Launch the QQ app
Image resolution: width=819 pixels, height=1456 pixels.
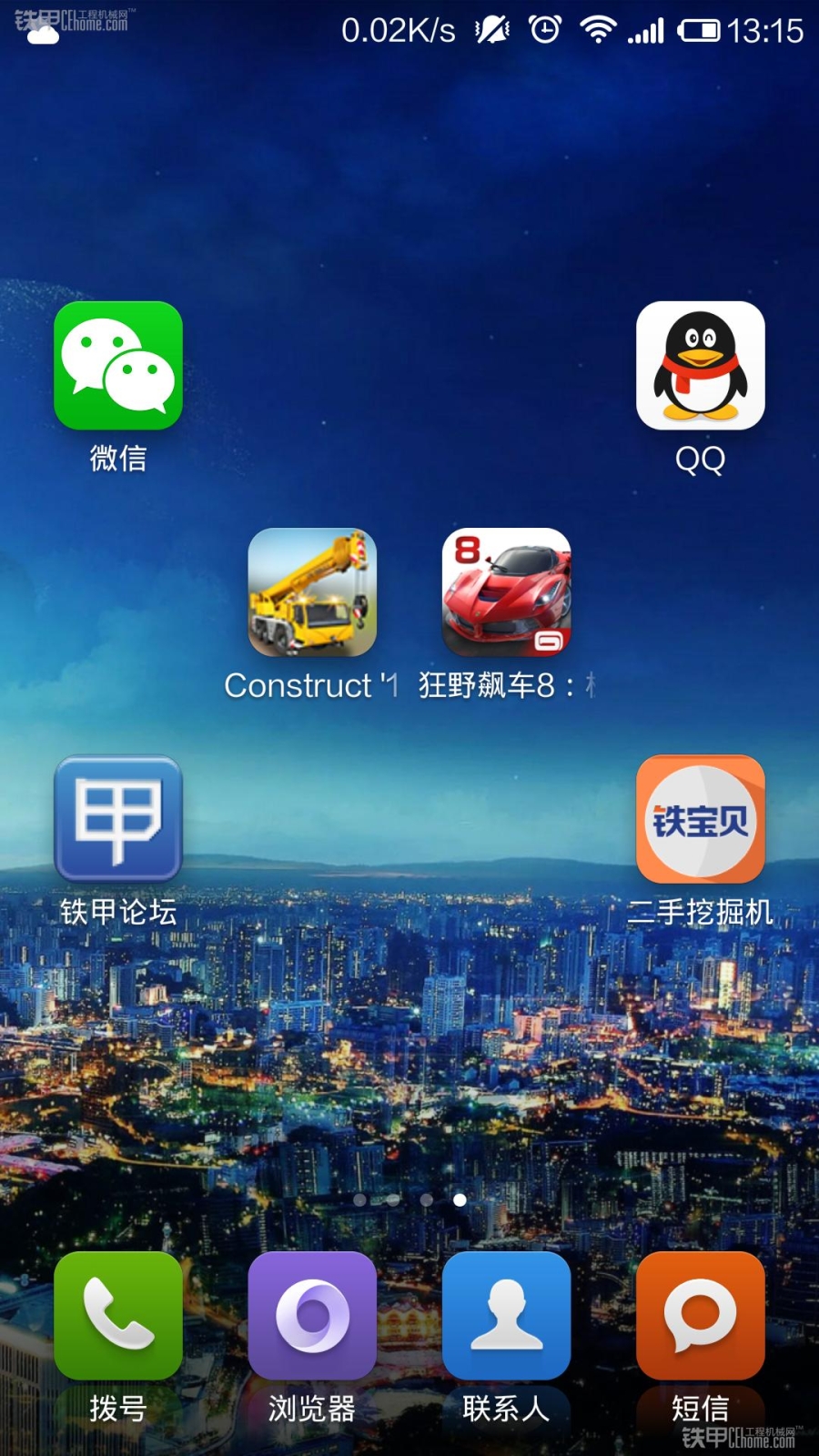coord(700,366)
